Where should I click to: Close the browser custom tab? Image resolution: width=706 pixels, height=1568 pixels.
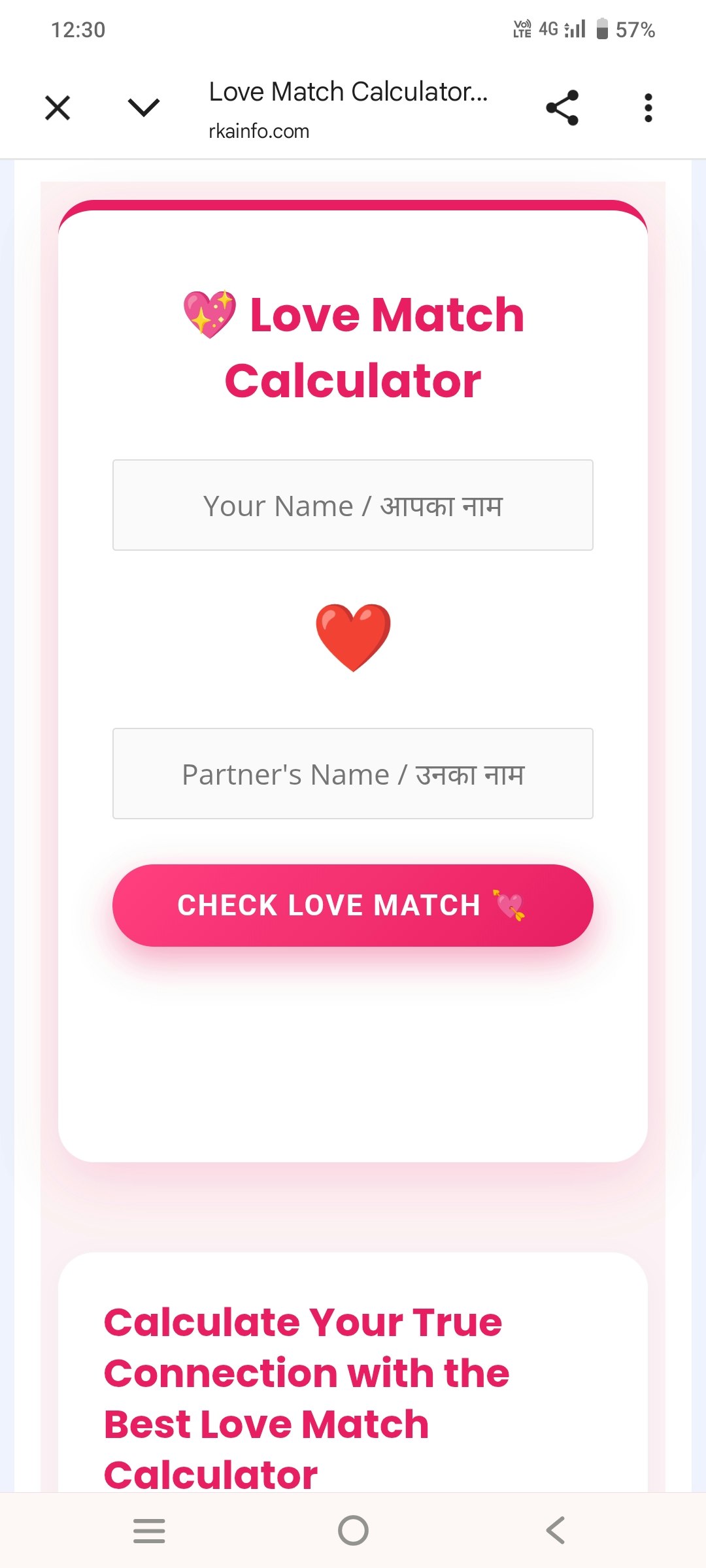[58, 108]
